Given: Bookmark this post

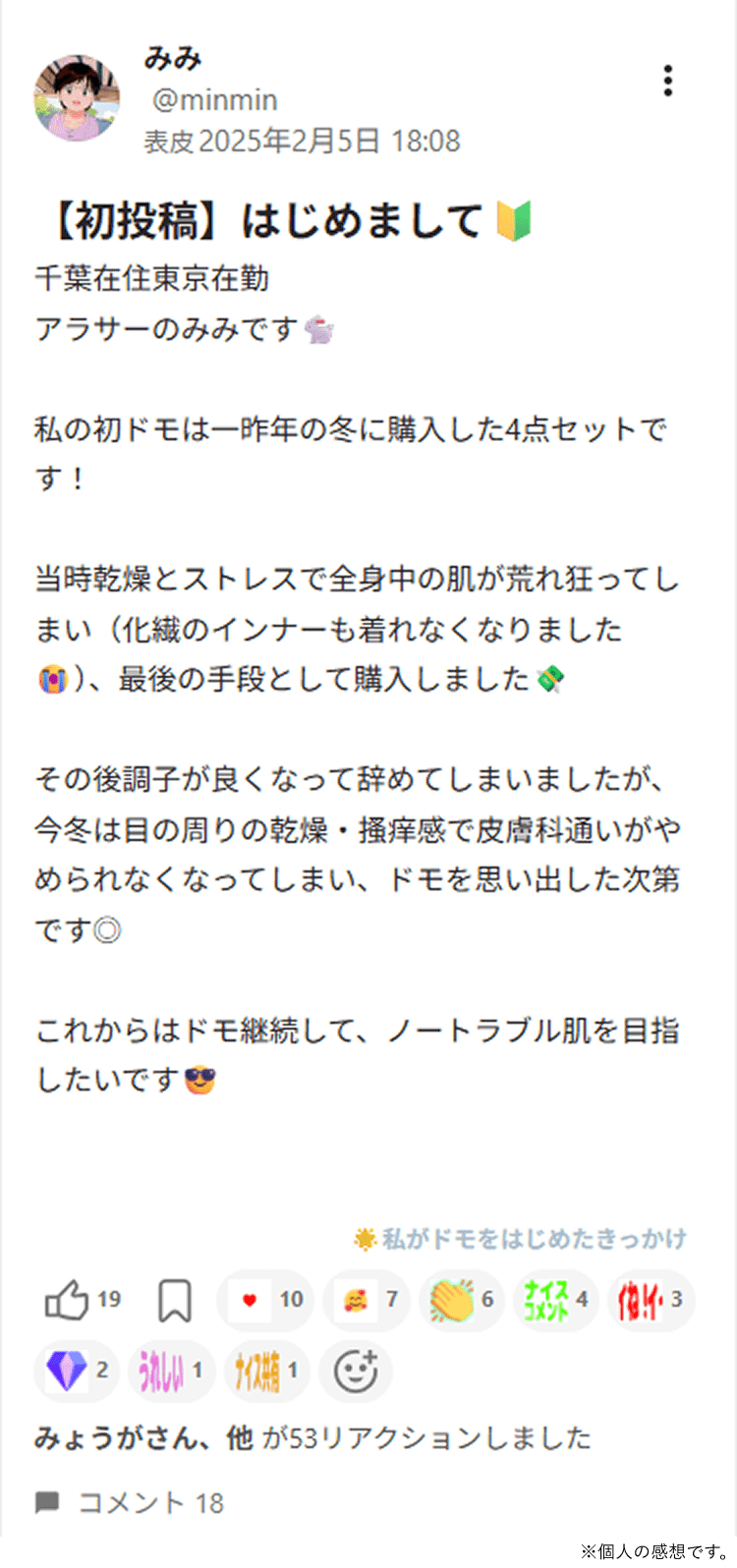Looking at the screenshot, I should pyautogui.click(x=175, y=1301).
